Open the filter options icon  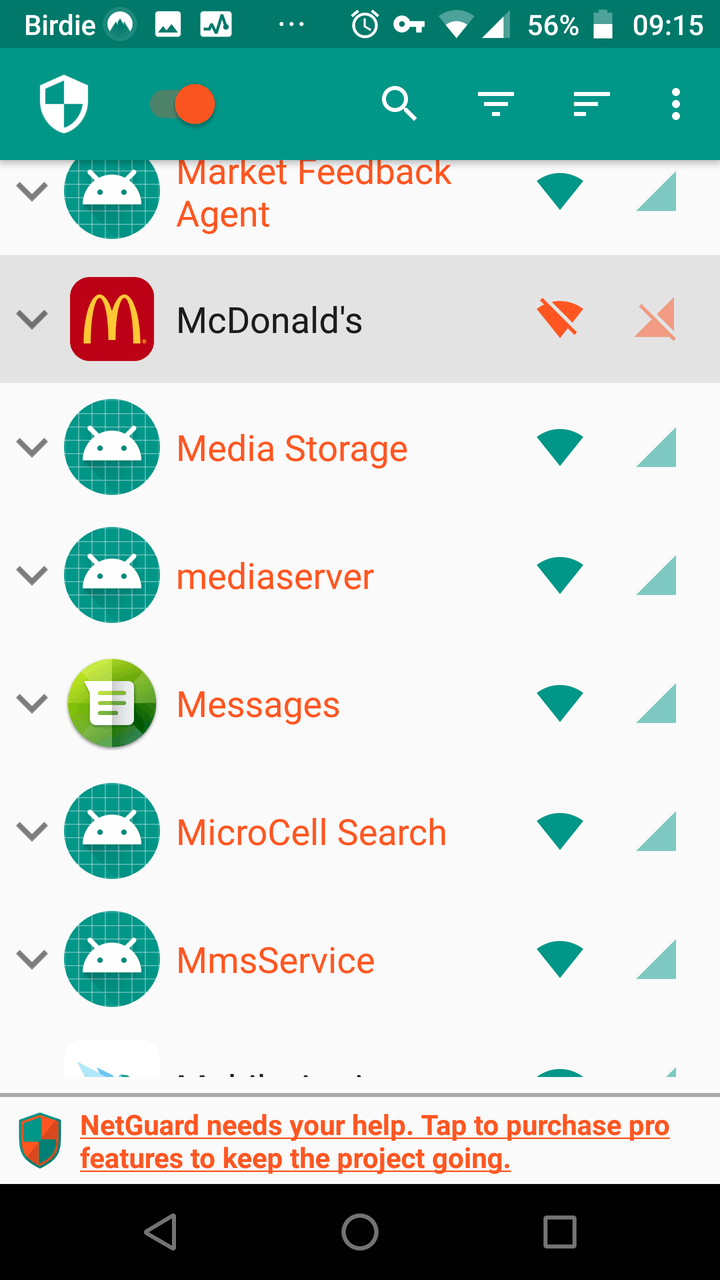(x=495, y=103)
